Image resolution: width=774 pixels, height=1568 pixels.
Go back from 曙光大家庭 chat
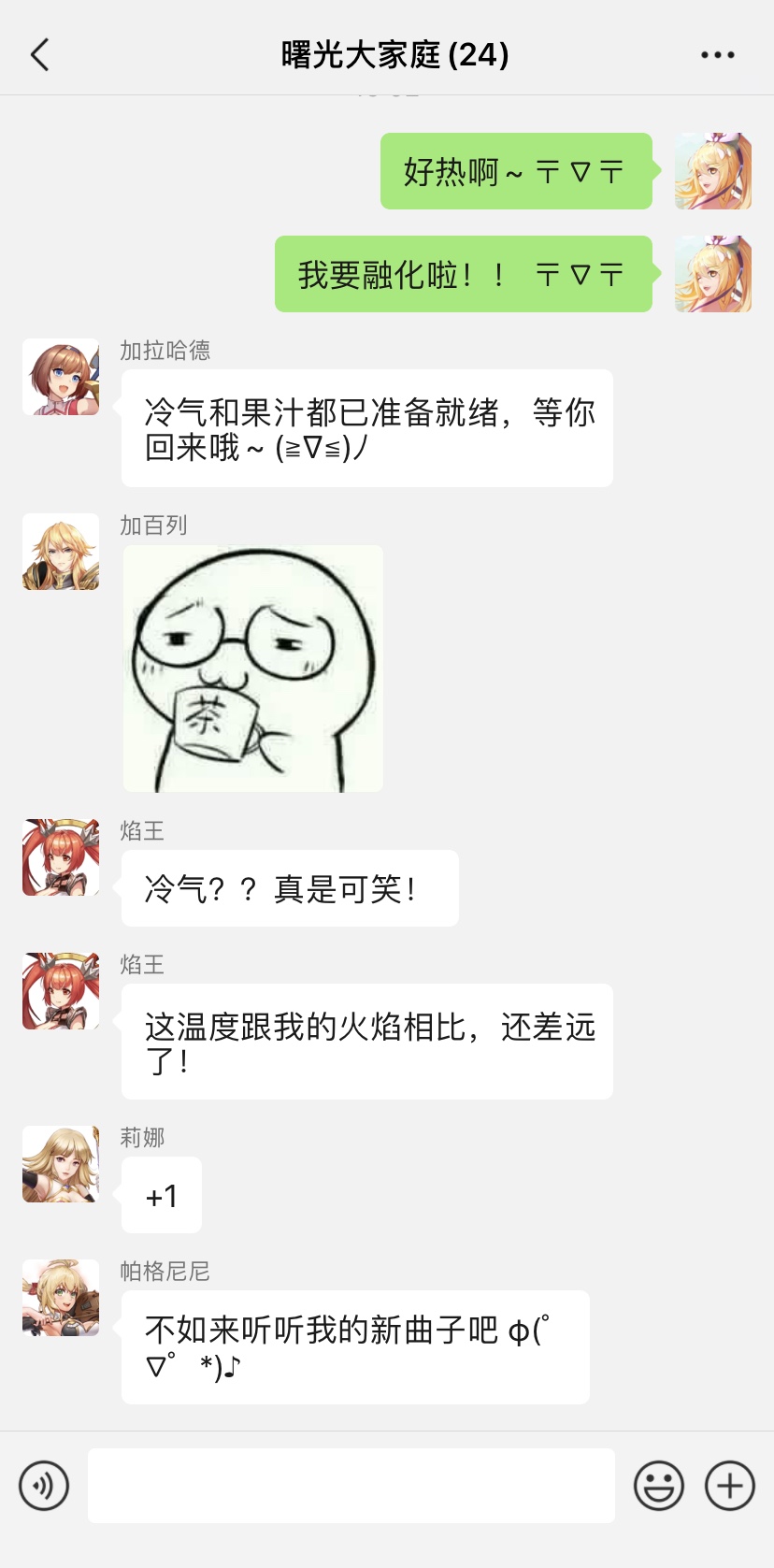39,55
